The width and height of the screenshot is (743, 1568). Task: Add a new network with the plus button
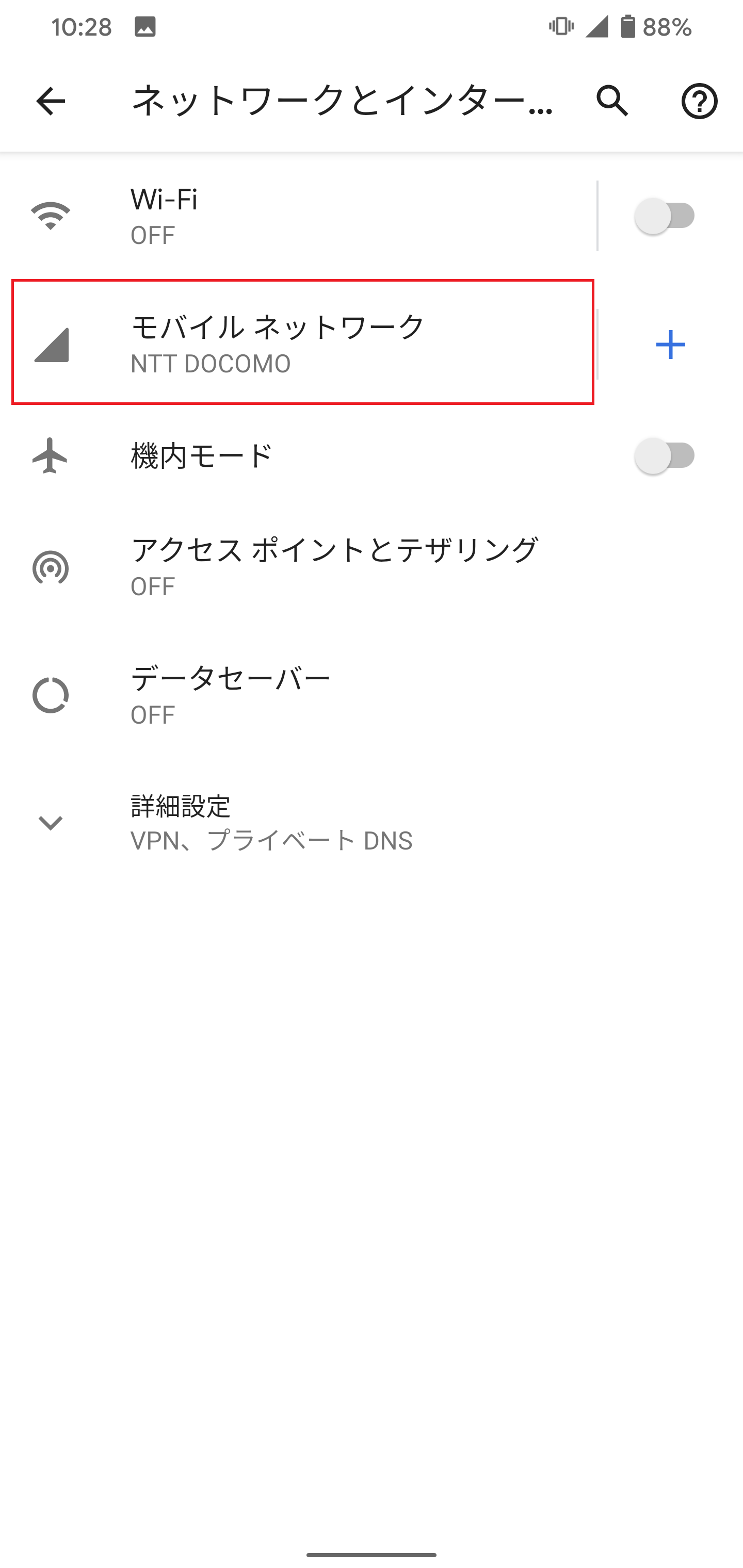[670, 344]
